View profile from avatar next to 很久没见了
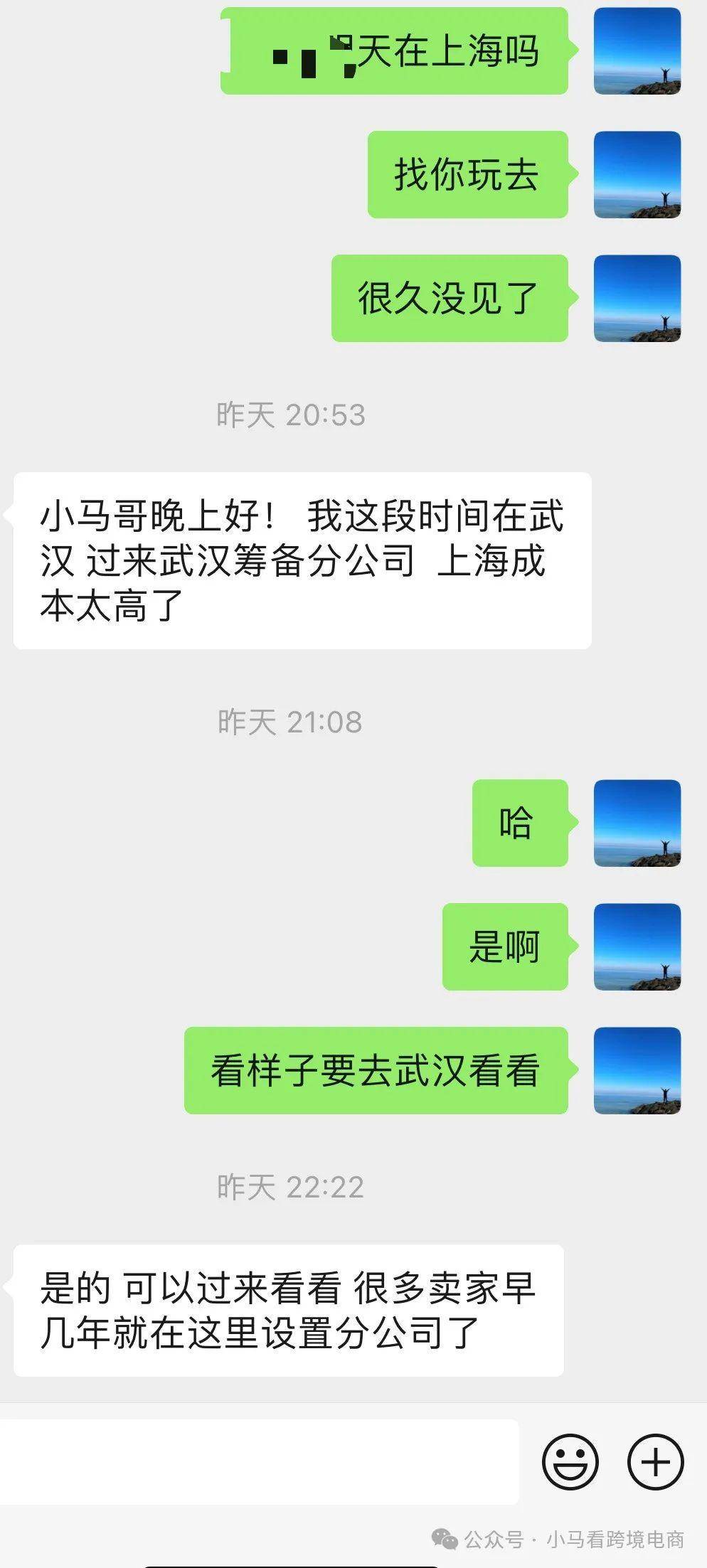This screenshot has height=1568, width=707. point(637,299)
